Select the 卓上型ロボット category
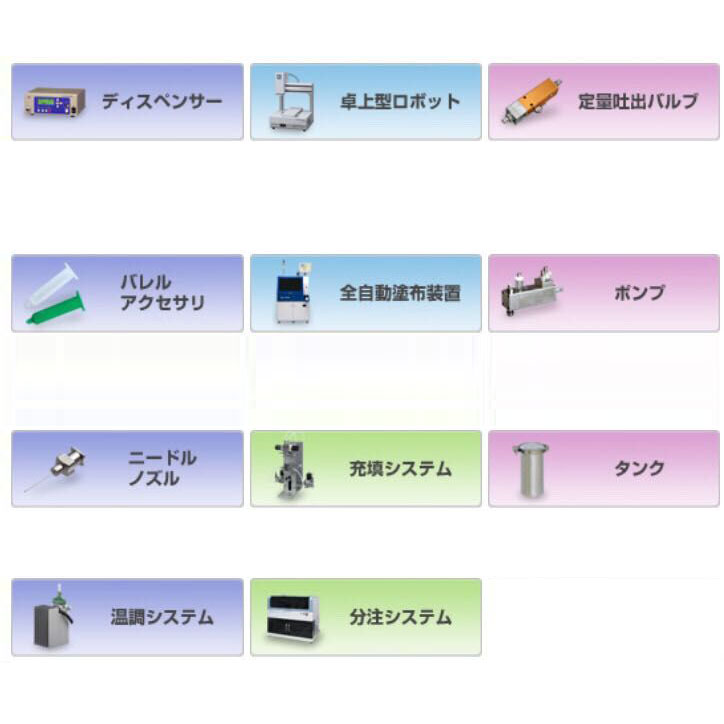The width and height of the screenshot is (724, 724). point(365,102)
